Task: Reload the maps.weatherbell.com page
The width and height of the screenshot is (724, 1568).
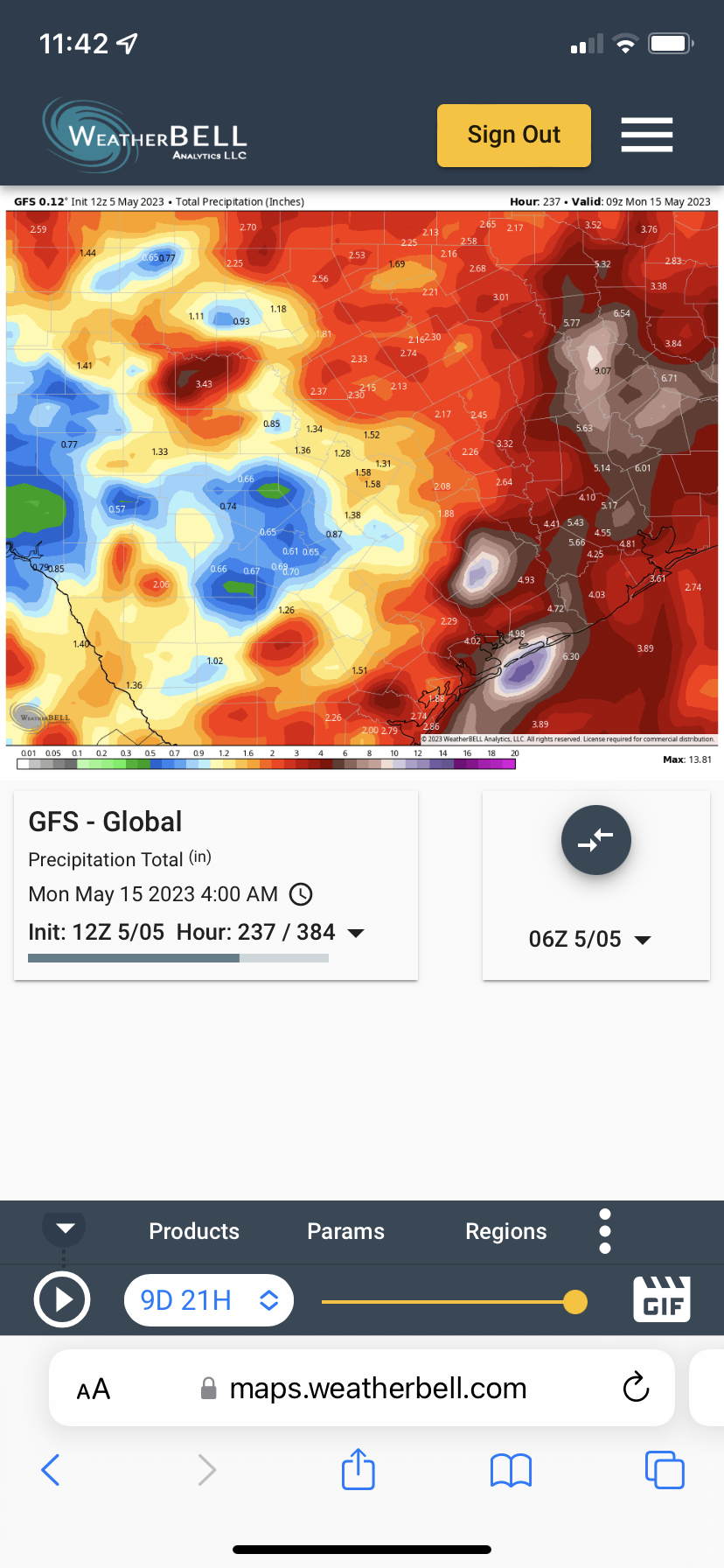Action: [636, 1388]
